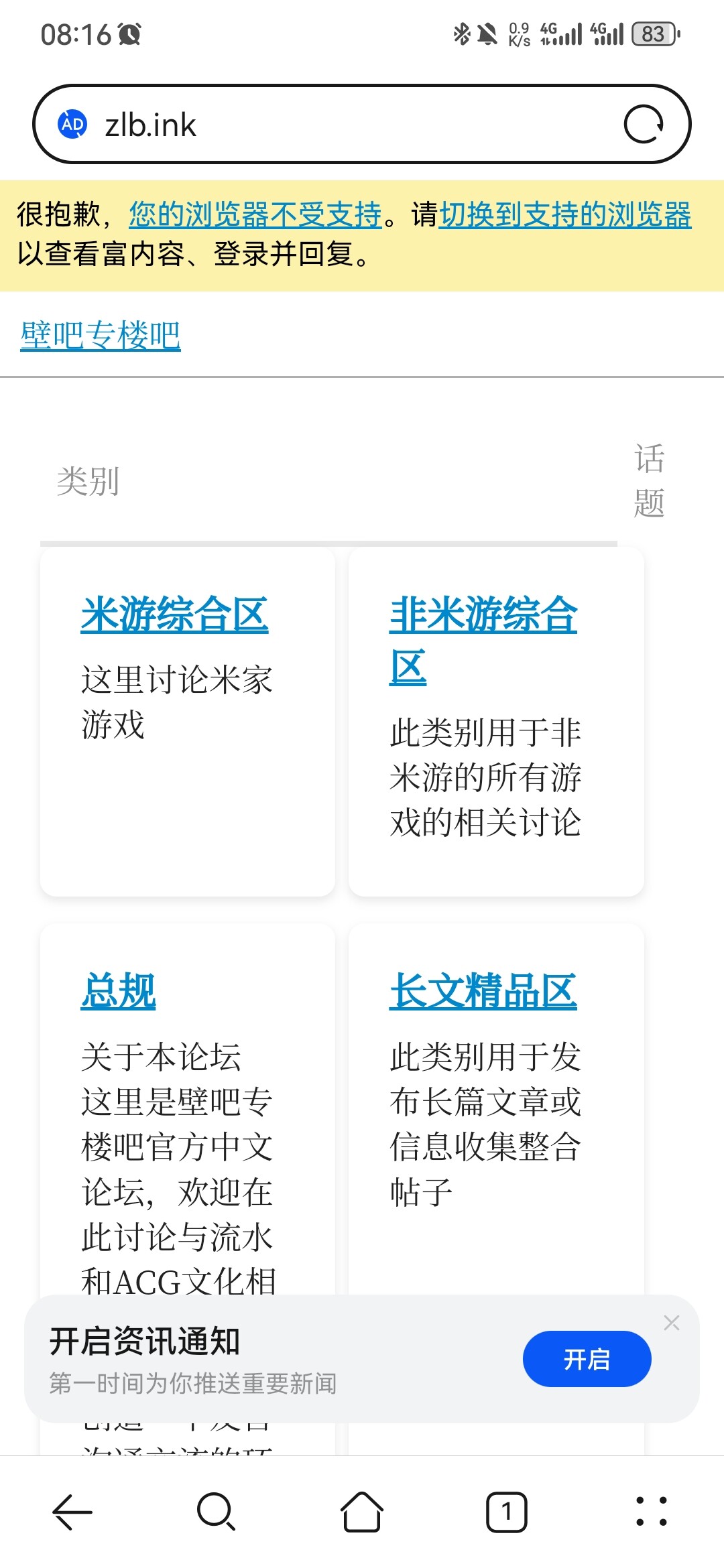The width and height of the screenshot is (724, 1568).
Task: Follow the 切换到支持的浏览器 link
Action: [x=564, y=215]
